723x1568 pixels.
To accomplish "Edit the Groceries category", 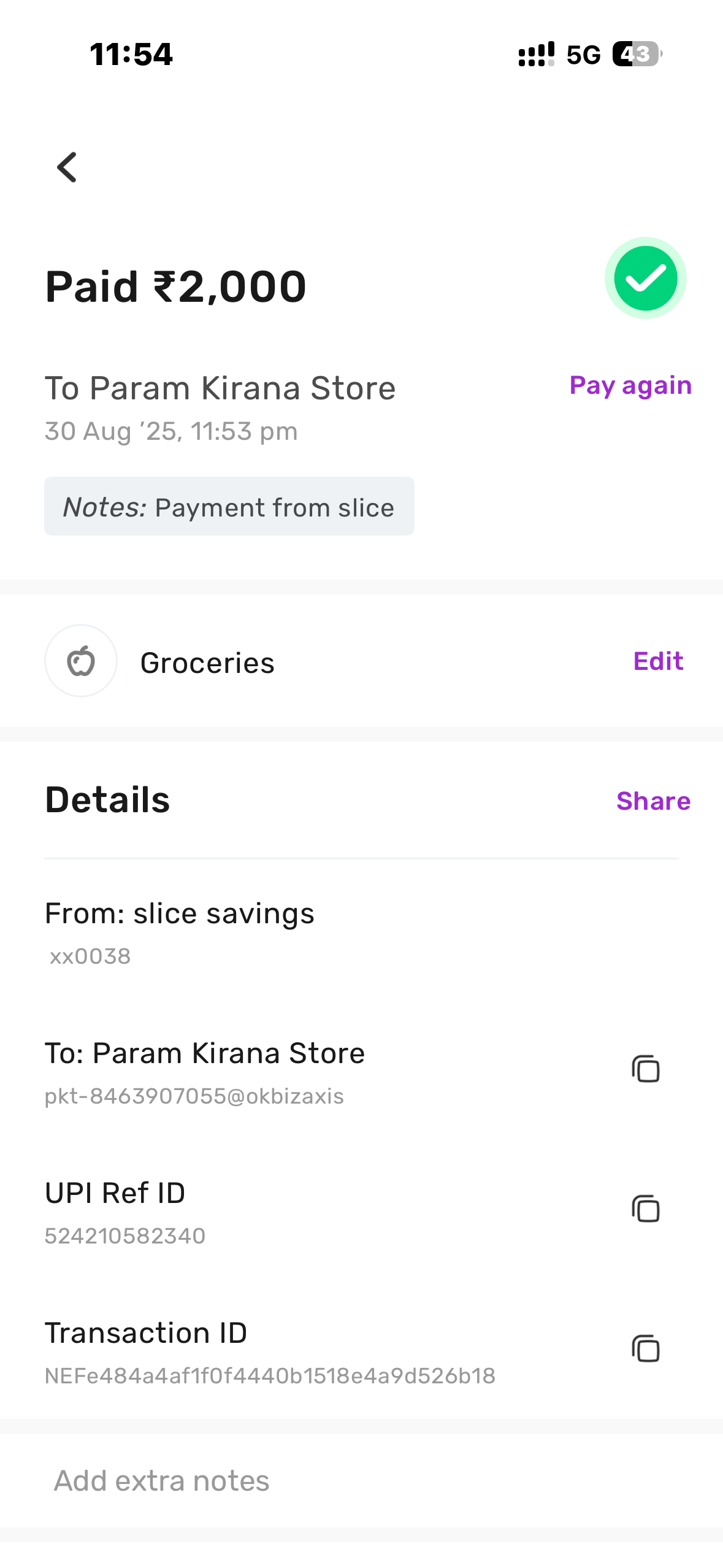I will click(658, 661).
